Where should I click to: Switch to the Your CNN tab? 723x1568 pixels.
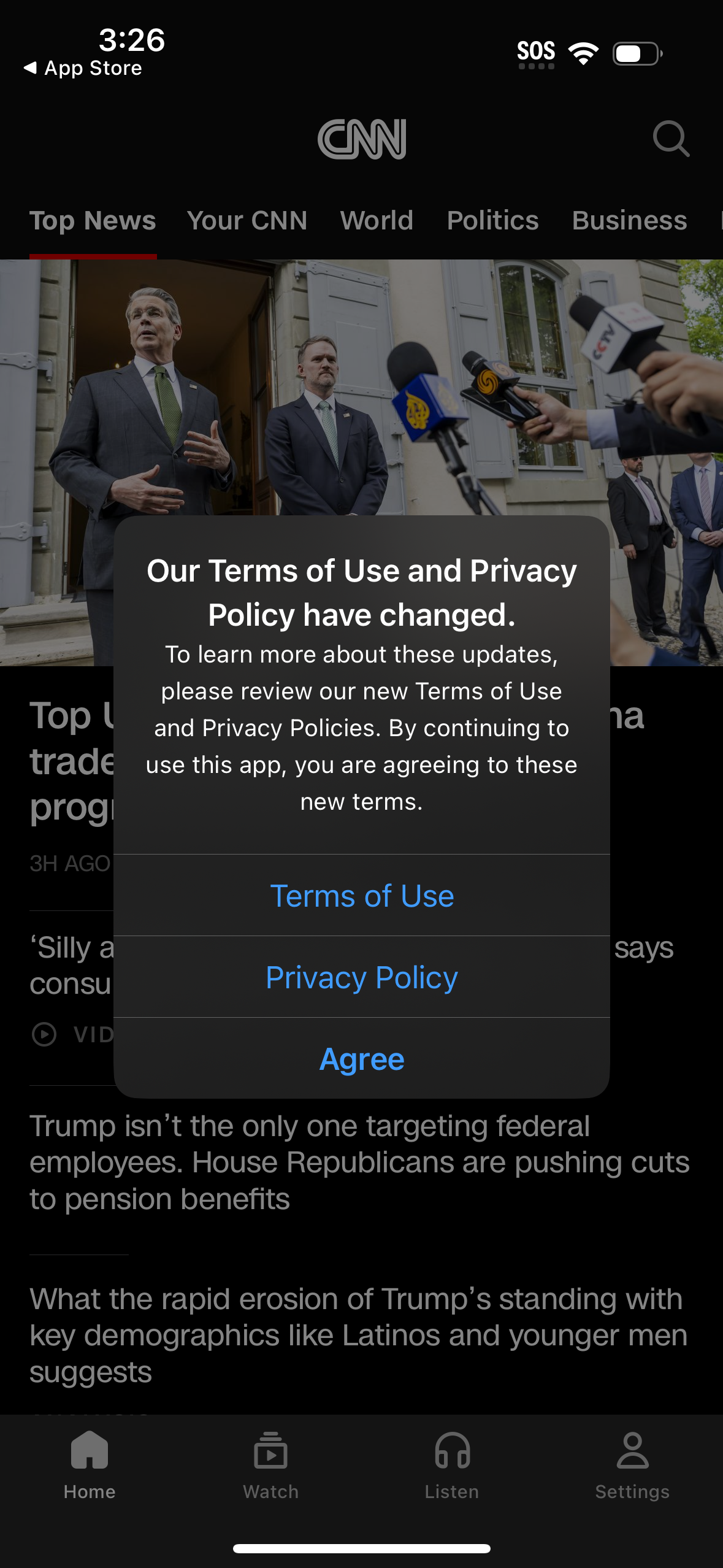coord(247,221)
